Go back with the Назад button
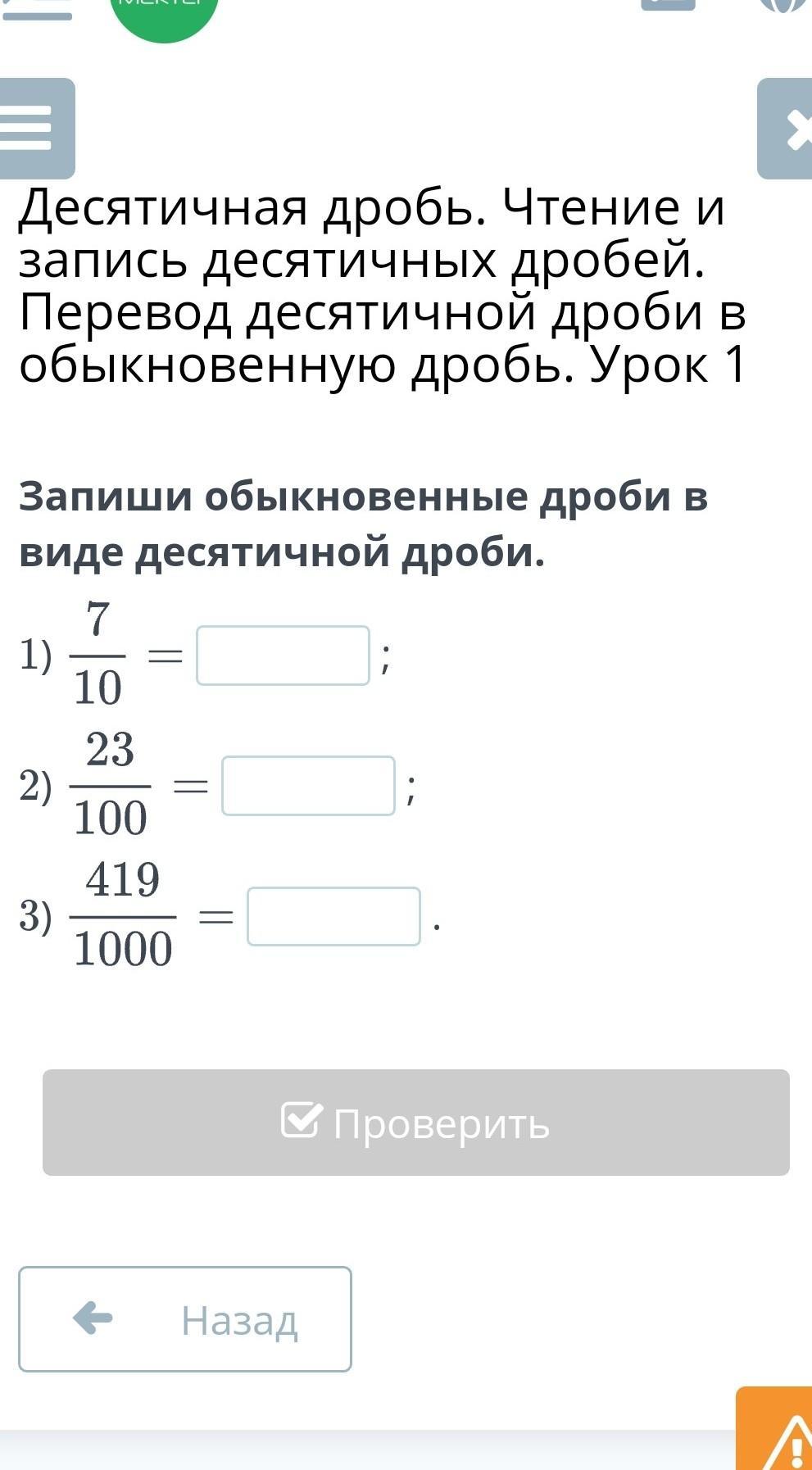Screen dimensions: 812x1470 pyautogui.click(x=185, y=1319)
